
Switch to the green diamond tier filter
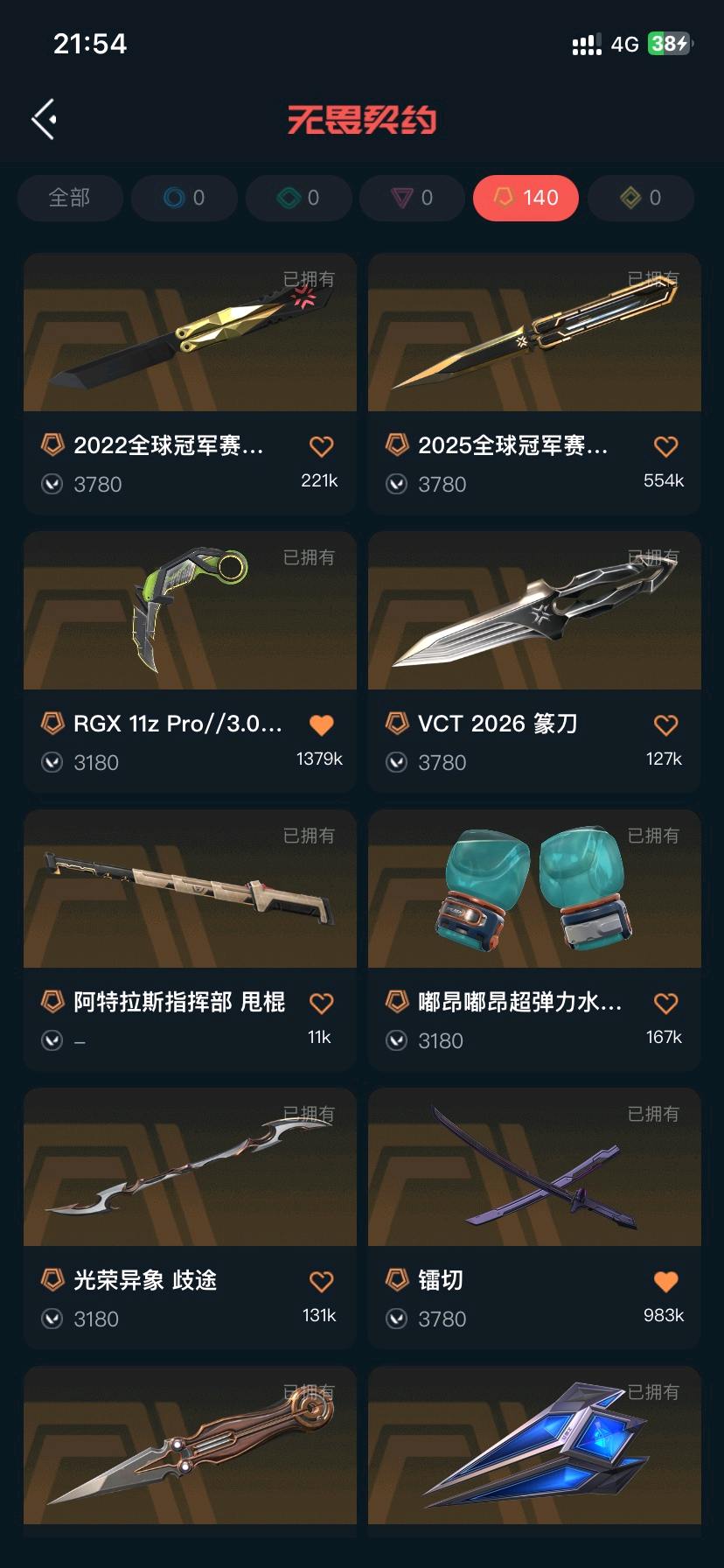298,198
